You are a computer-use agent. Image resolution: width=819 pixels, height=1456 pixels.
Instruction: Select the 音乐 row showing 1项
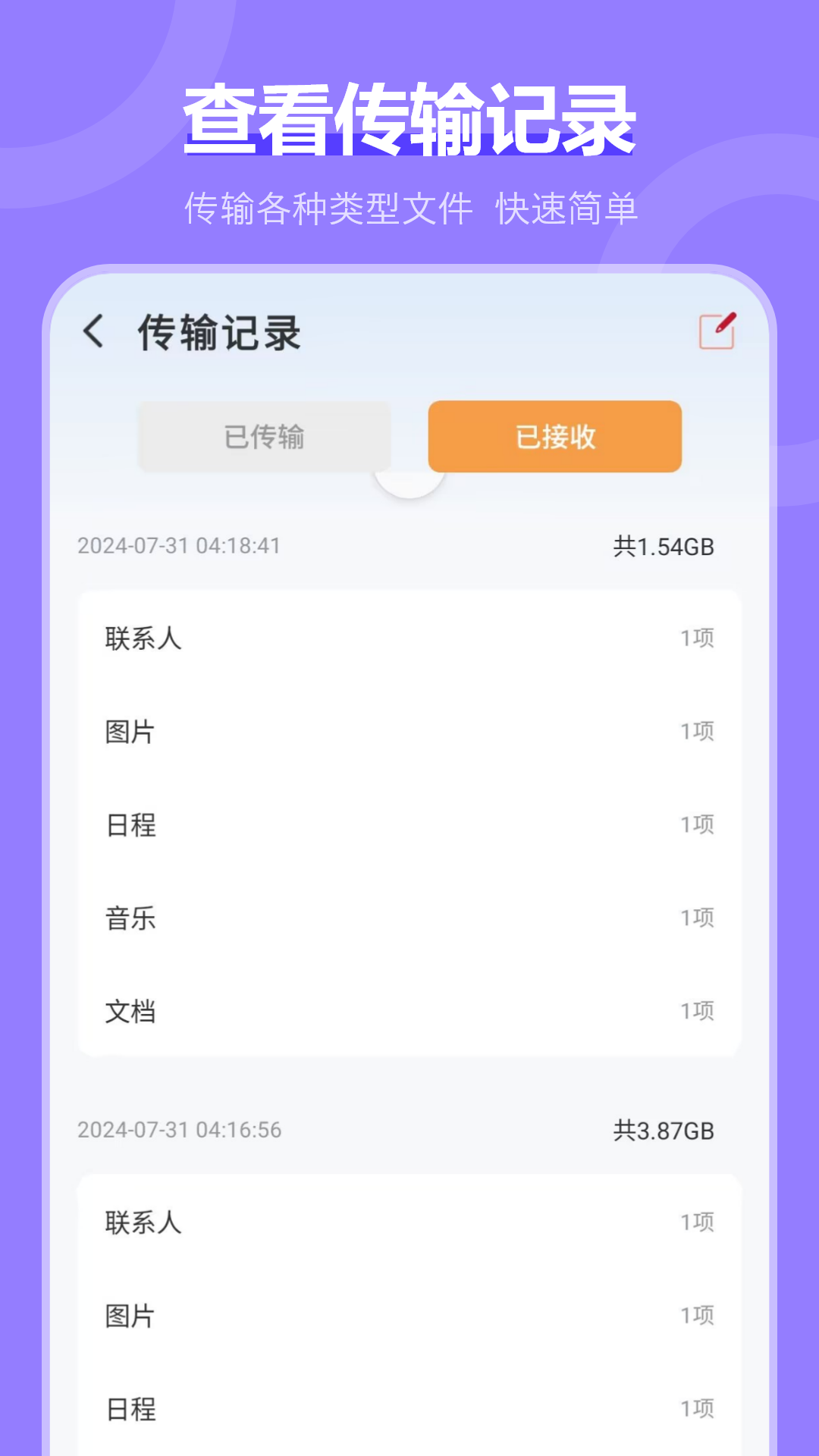tap(409, 918)
